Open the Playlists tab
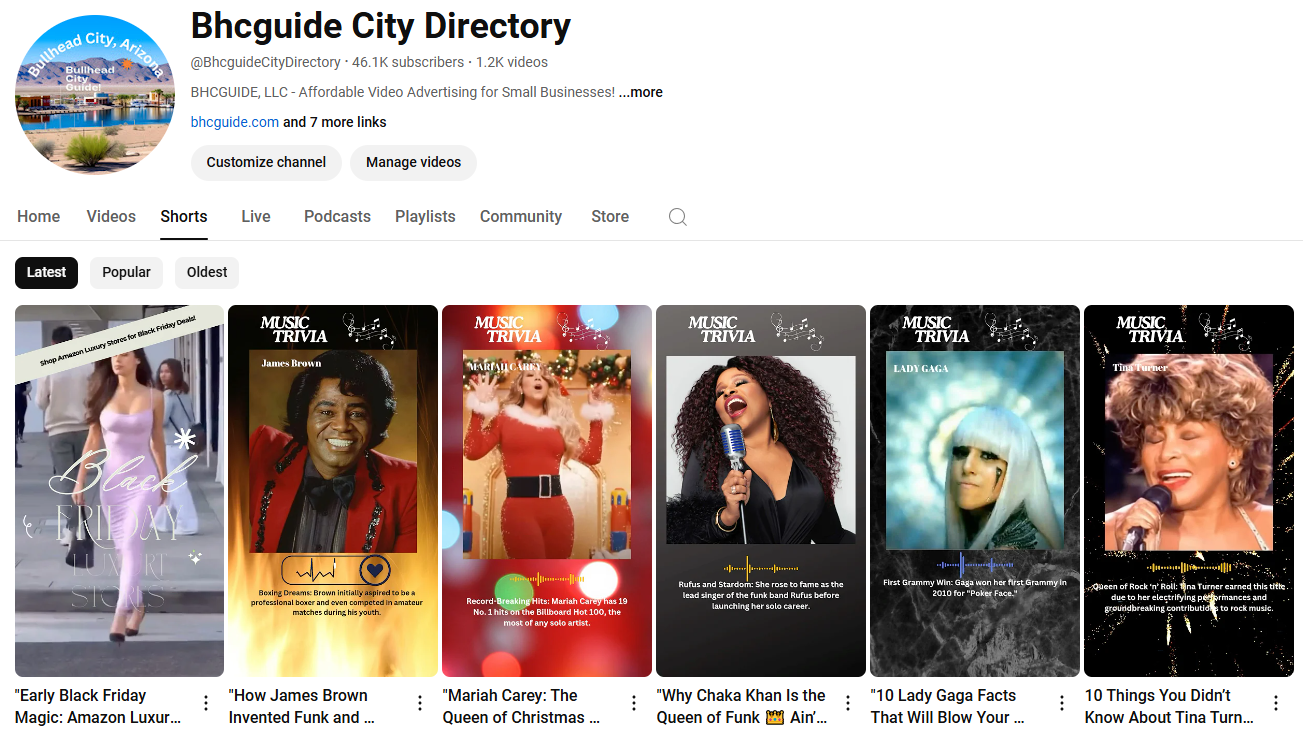Screen dimensions: 1303x729 click(425, 216)
